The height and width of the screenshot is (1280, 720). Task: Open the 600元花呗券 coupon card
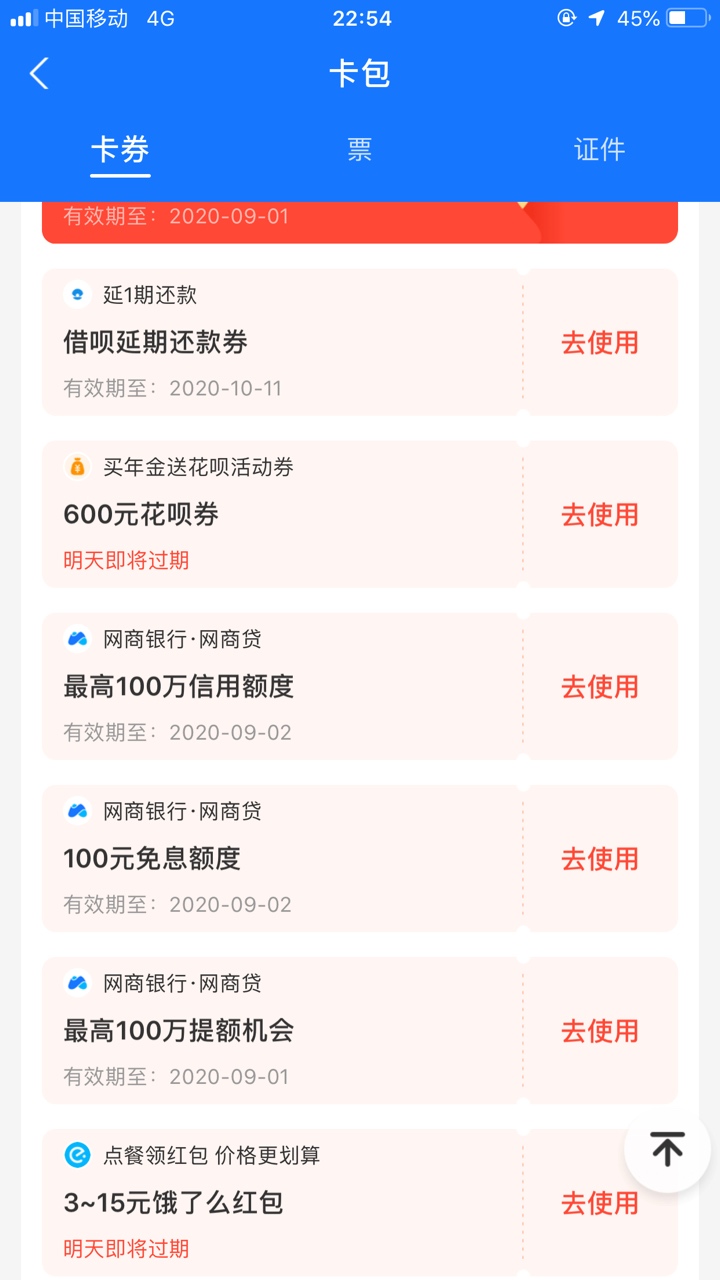(282, 514)
